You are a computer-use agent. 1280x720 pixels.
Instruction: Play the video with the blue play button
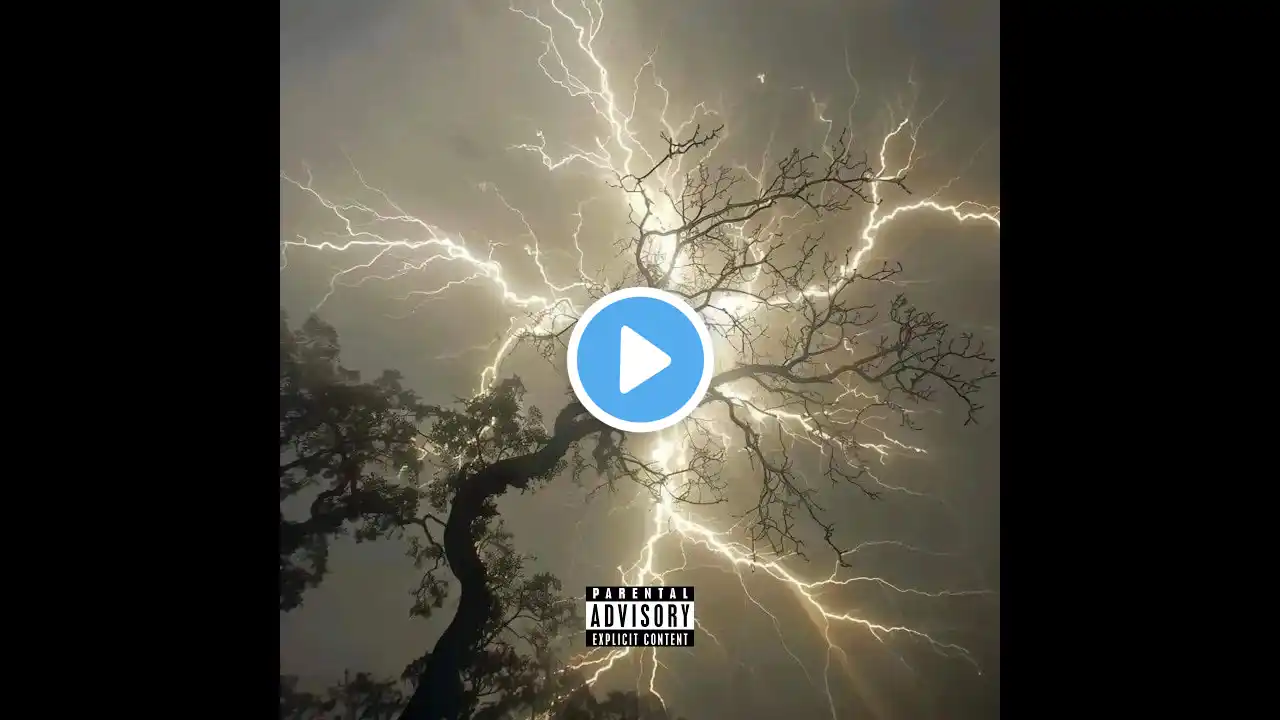pos(640,360)
